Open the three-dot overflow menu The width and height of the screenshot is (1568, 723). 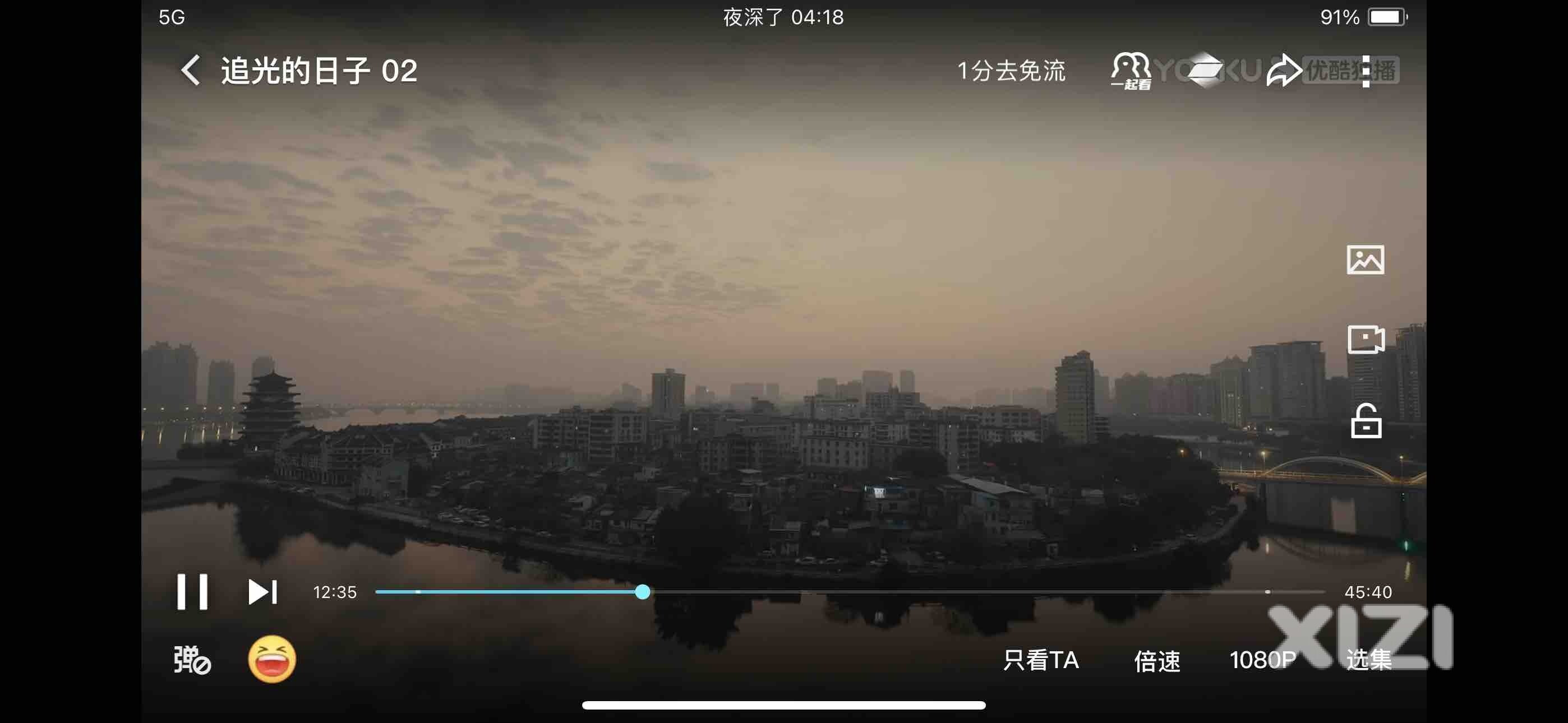[1366, 71]
